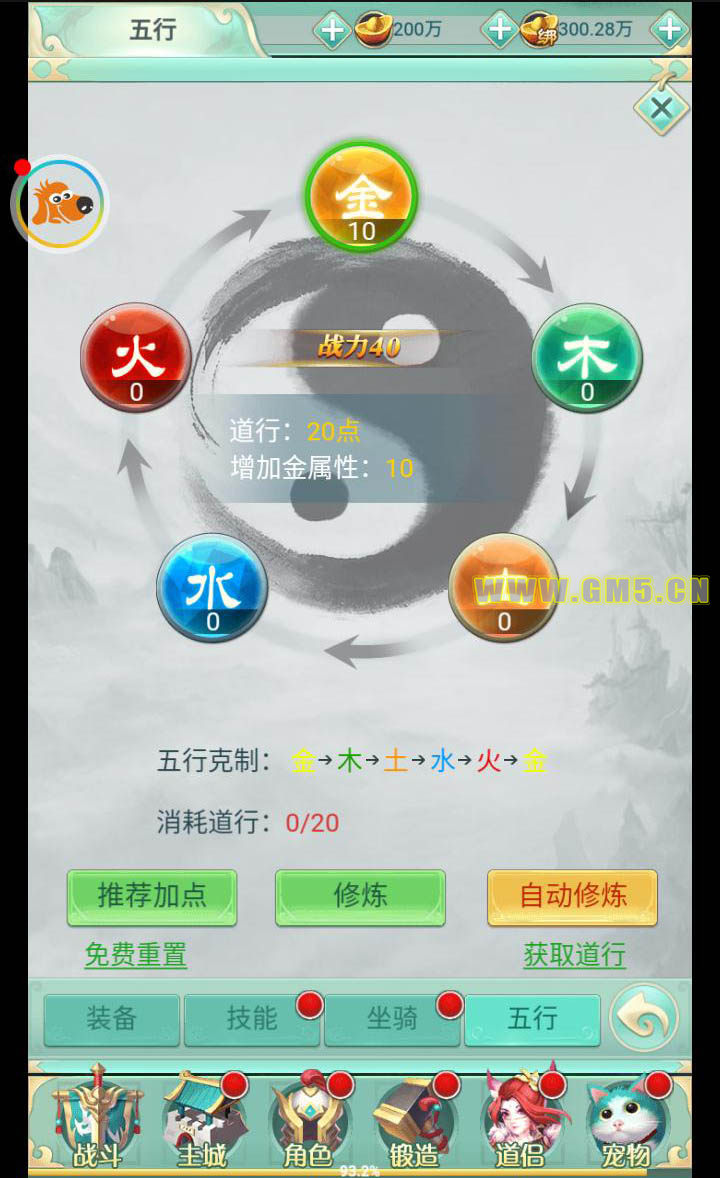The width and height of the screenshot is (720, 1178).
Task: Open 获取道行 link
Action: (574, 954)
